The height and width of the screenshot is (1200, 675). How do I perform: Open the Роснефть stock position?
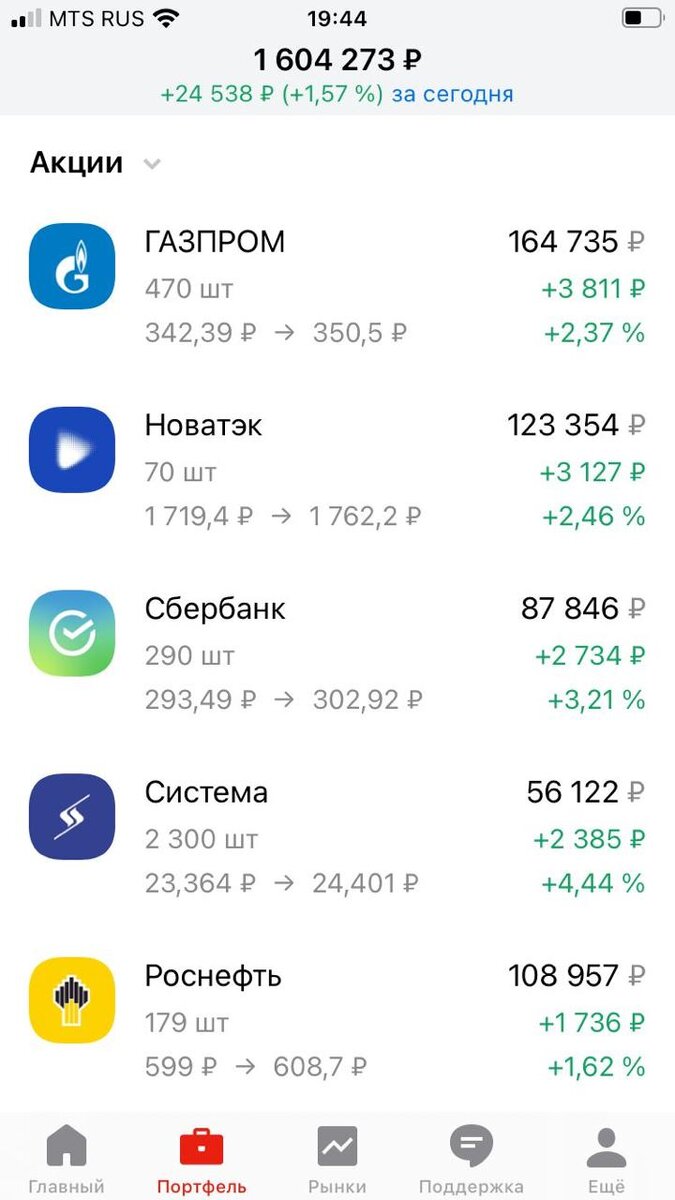(x=337, y=1021)
